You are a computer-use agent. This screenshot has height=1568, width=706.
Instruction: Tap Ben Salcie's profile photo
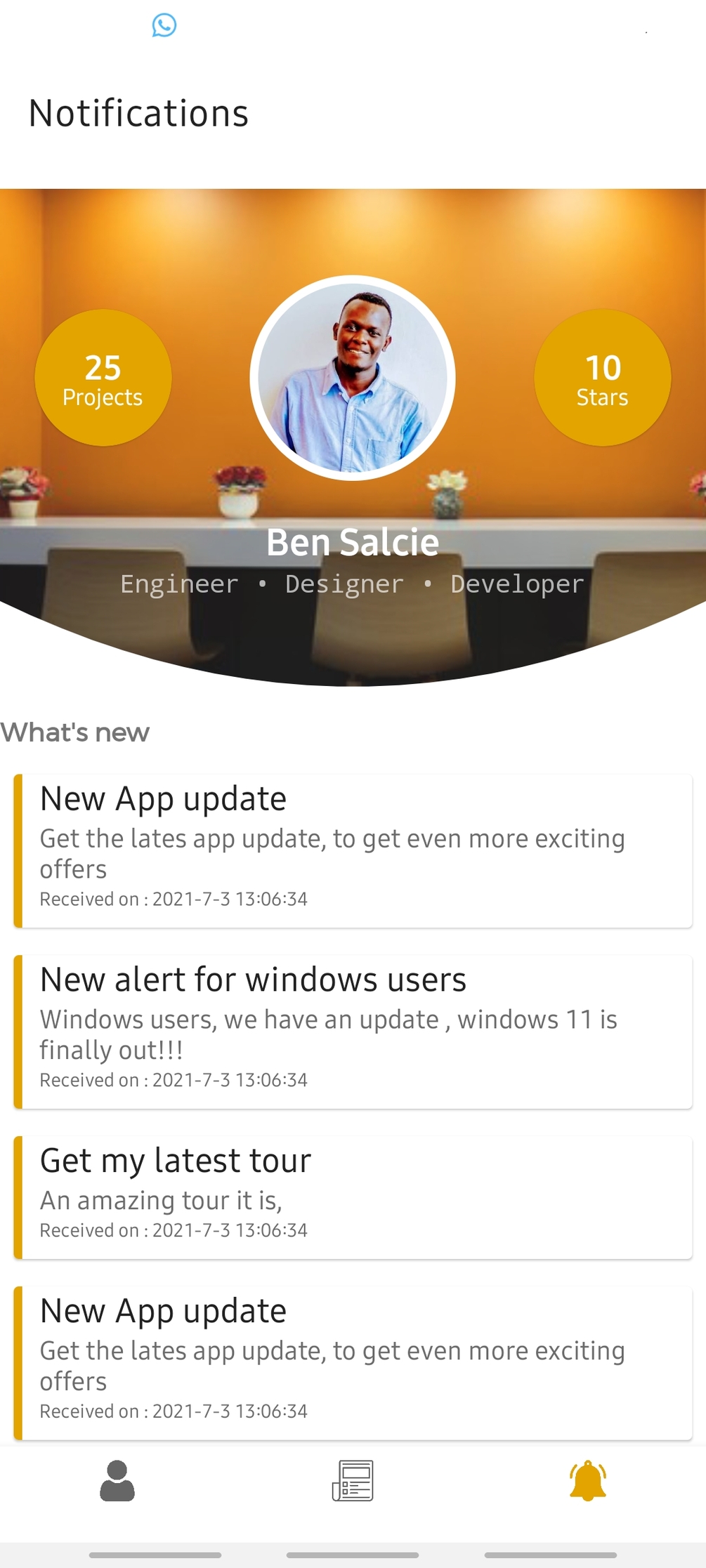[x=353, y=378]
